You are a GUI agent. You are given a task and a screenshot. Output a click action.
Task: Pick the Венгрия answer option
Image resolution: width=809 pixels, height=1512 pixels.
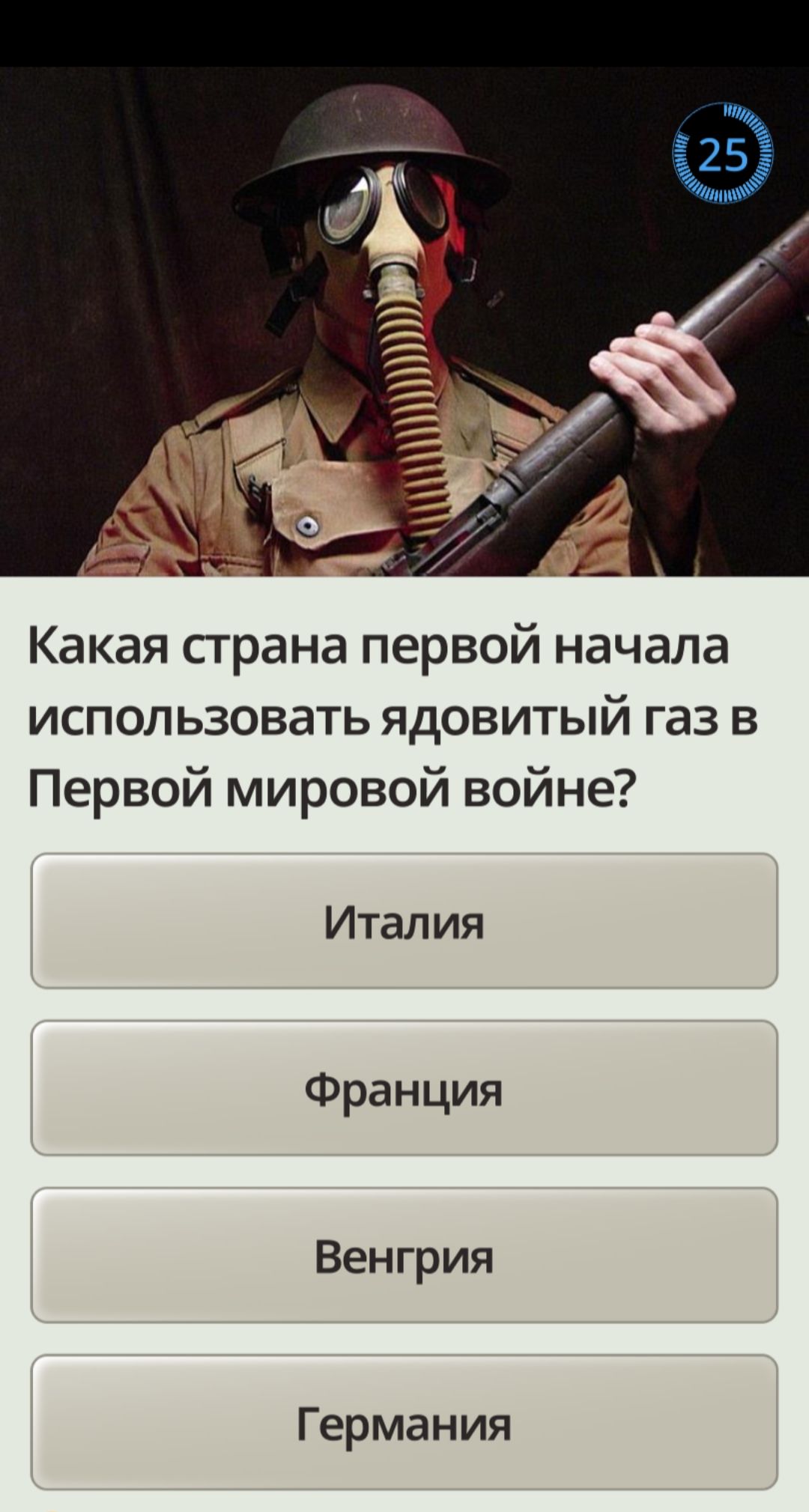(404, 1255)
